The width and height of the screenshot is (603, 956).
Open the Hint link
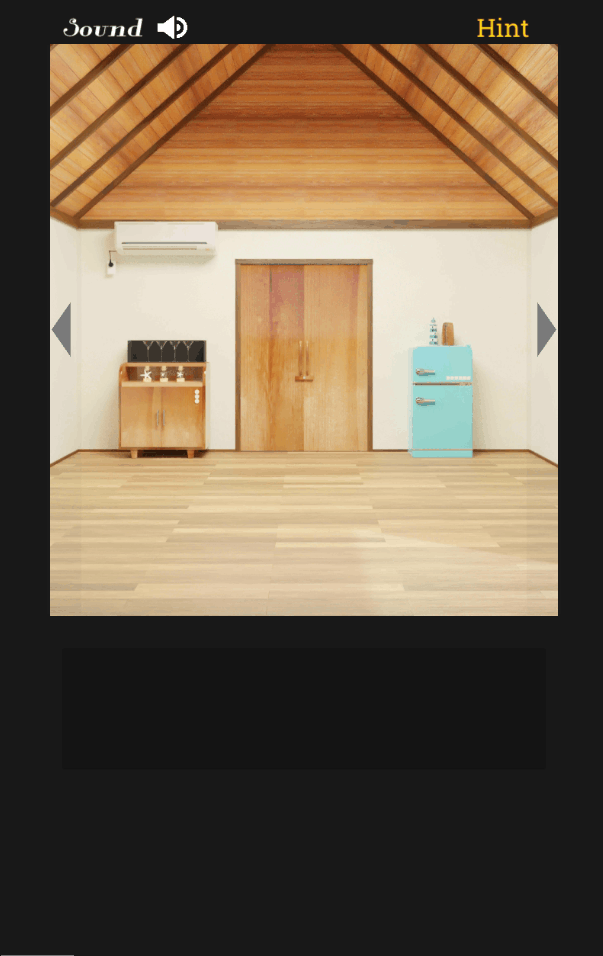[x=502, y=28]
